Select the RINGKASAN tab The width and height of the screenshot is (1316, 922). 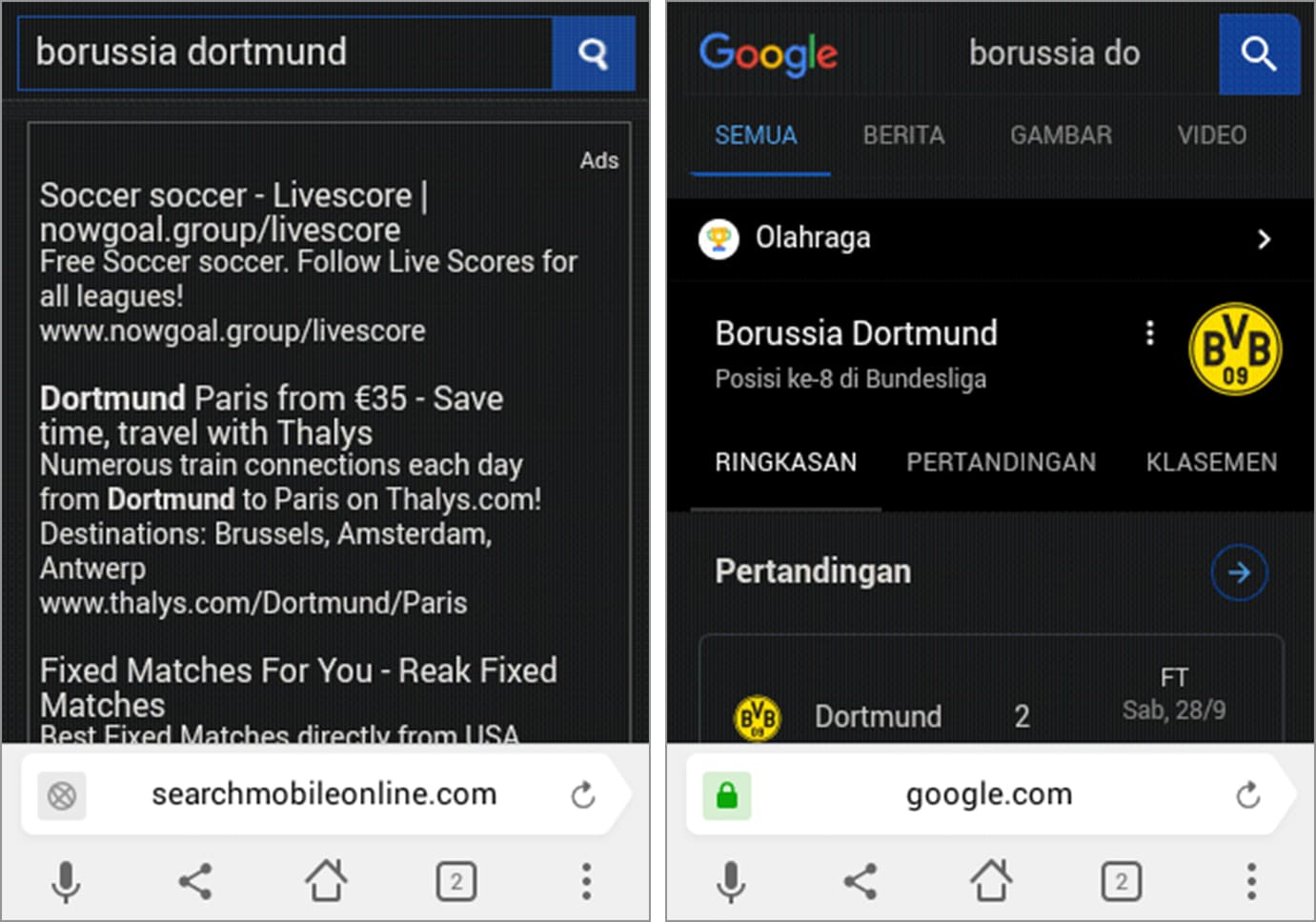click(x=785, y=463)
